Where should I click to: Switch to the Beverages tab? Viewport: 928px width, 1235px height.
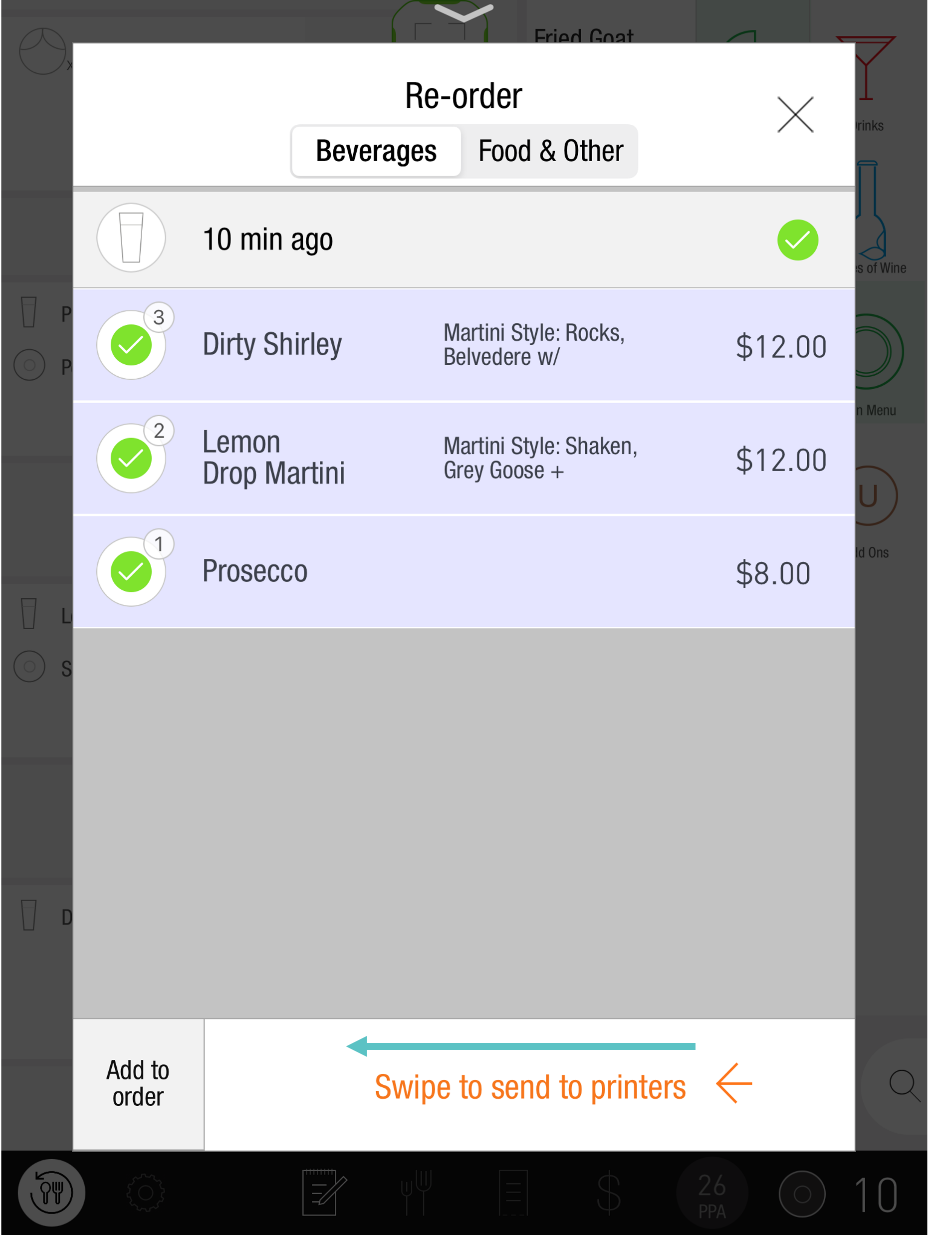pyautogui.click(x=376, y=151)
